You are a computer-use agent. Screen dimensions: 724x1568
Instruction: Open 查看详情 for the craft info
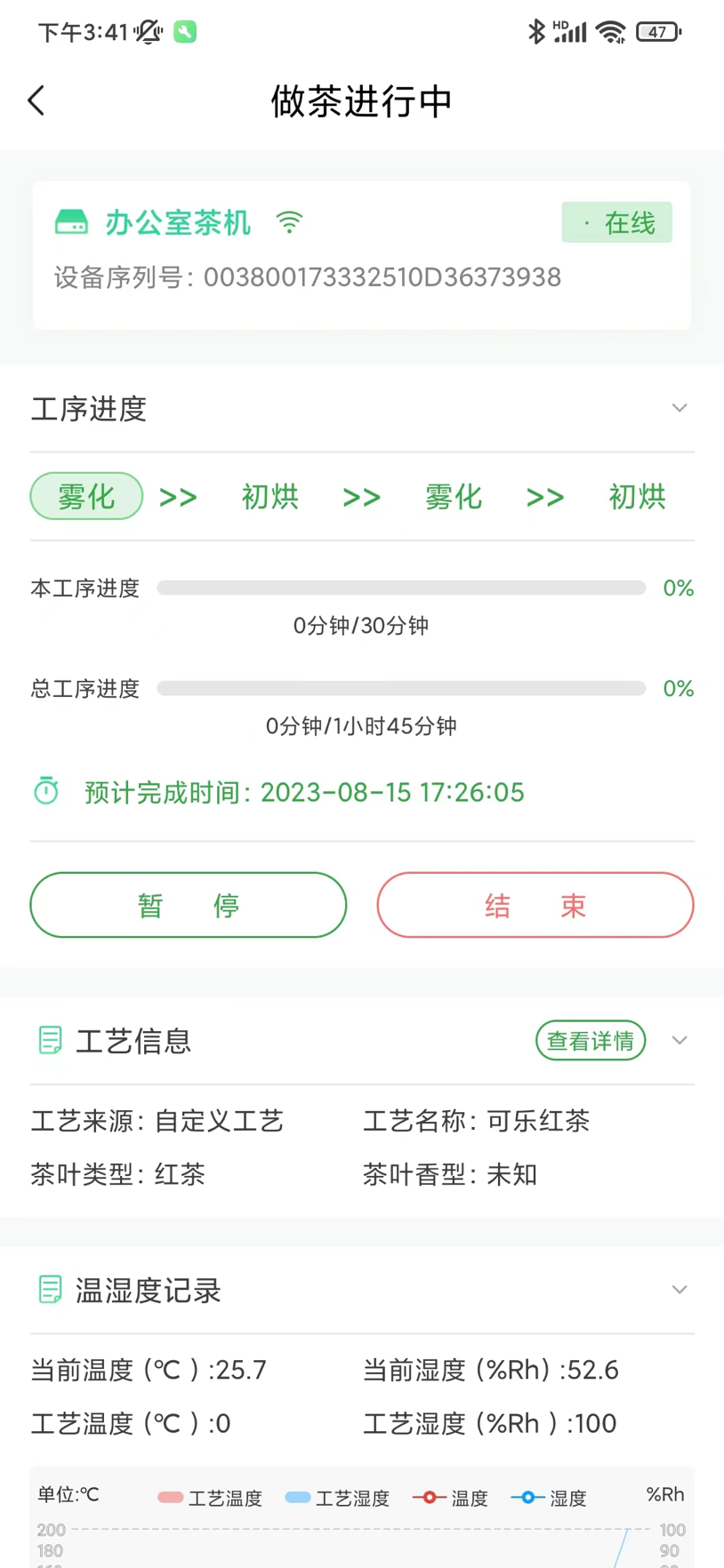pyautogui.click(x=590, y=1040)
